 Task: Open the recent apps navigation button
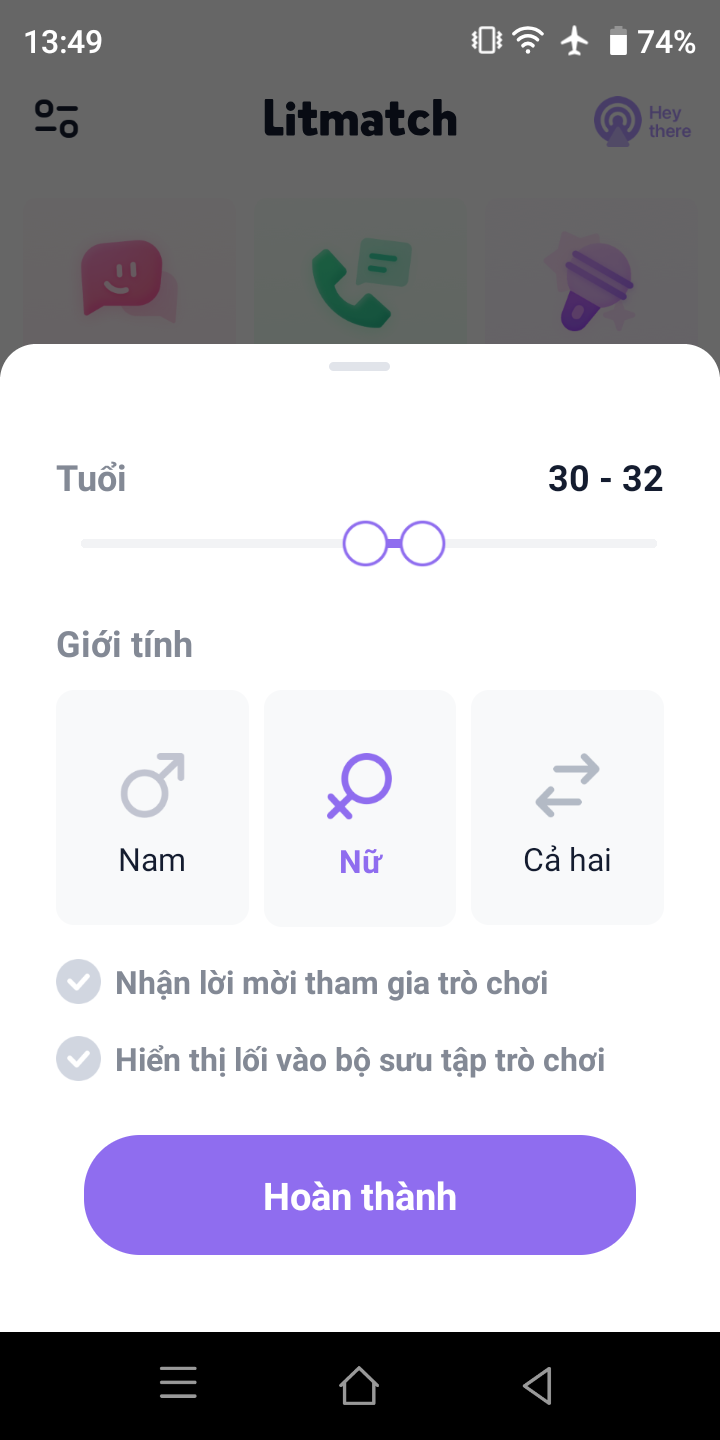point(178,1384)
